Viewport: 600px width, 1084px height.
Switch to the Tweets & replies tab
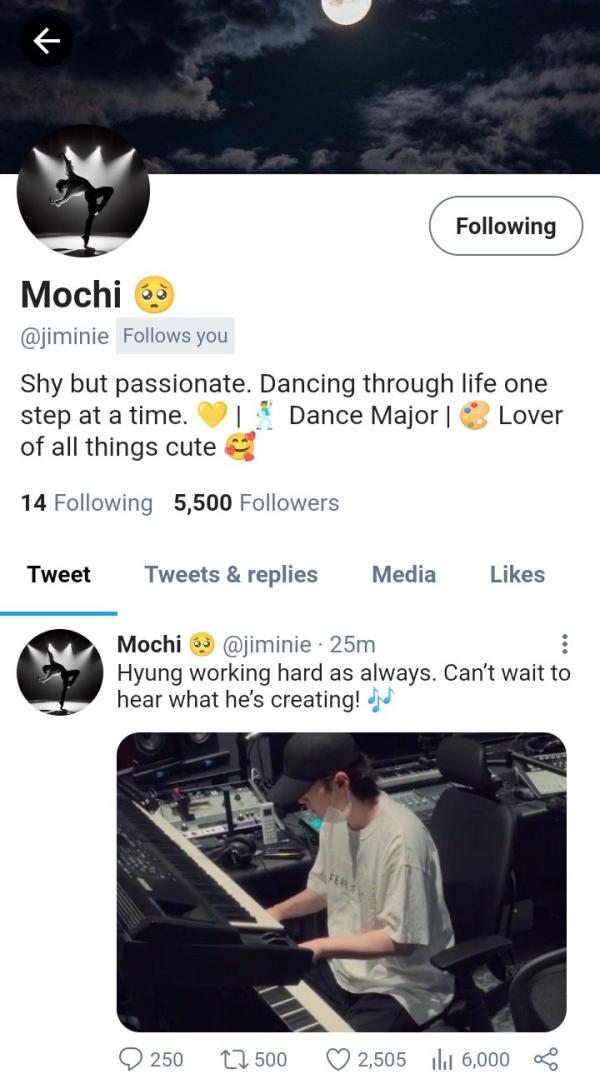click(x=231, y=575)
